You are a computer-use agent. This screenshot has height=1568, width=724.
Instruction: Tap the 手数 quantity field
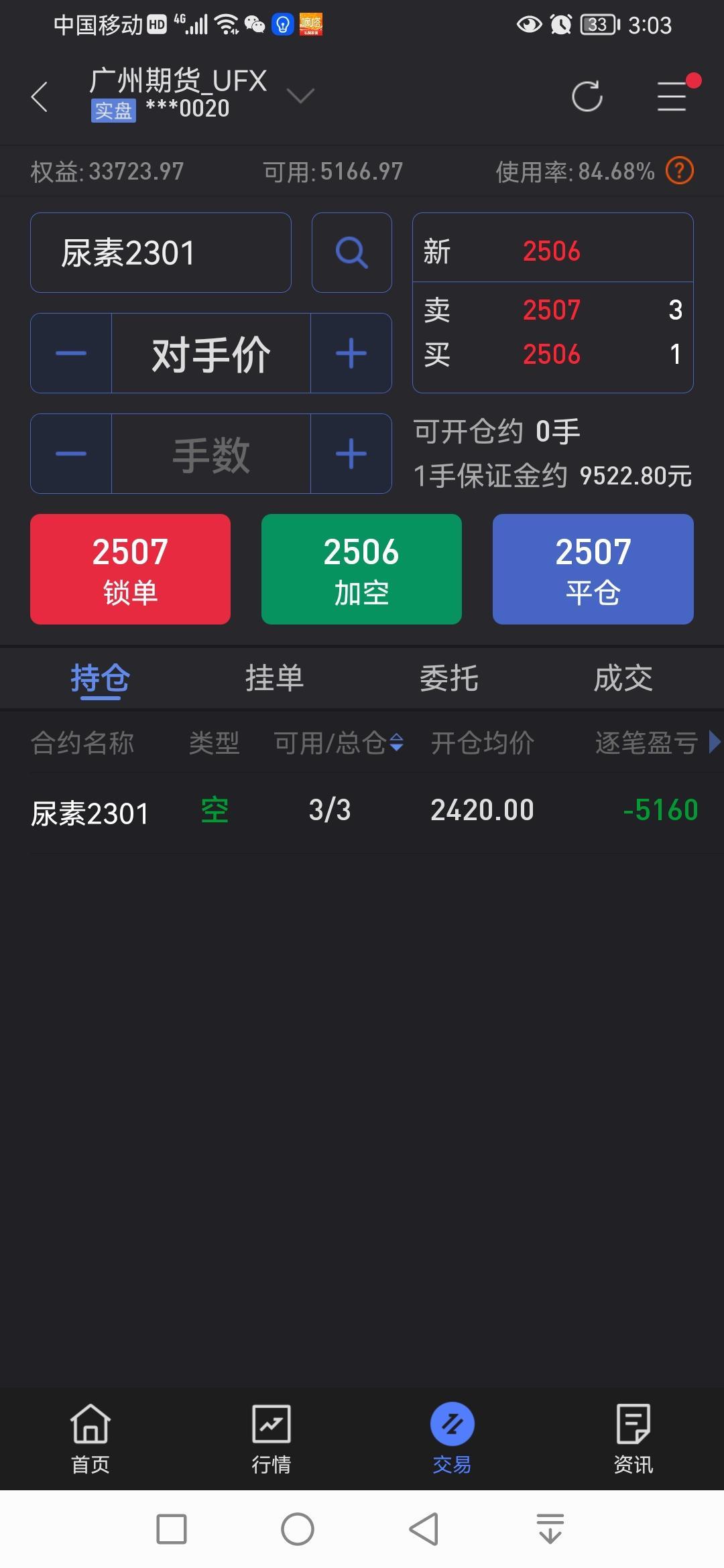(x=211, y=454)
